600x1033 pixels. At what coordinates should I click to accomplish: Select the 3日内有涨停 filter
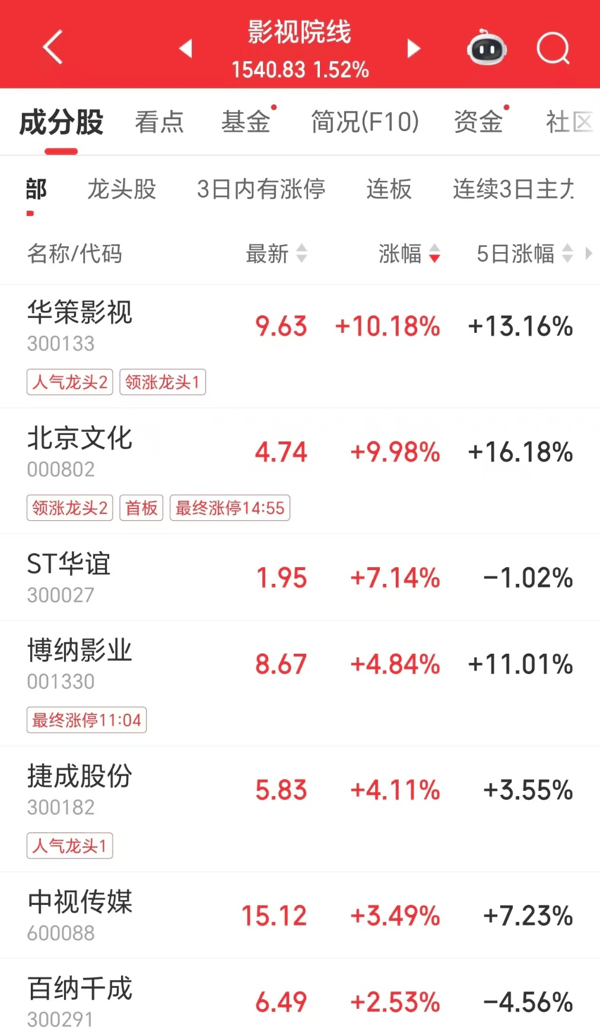pyautogui.click(x=261, y=189)
